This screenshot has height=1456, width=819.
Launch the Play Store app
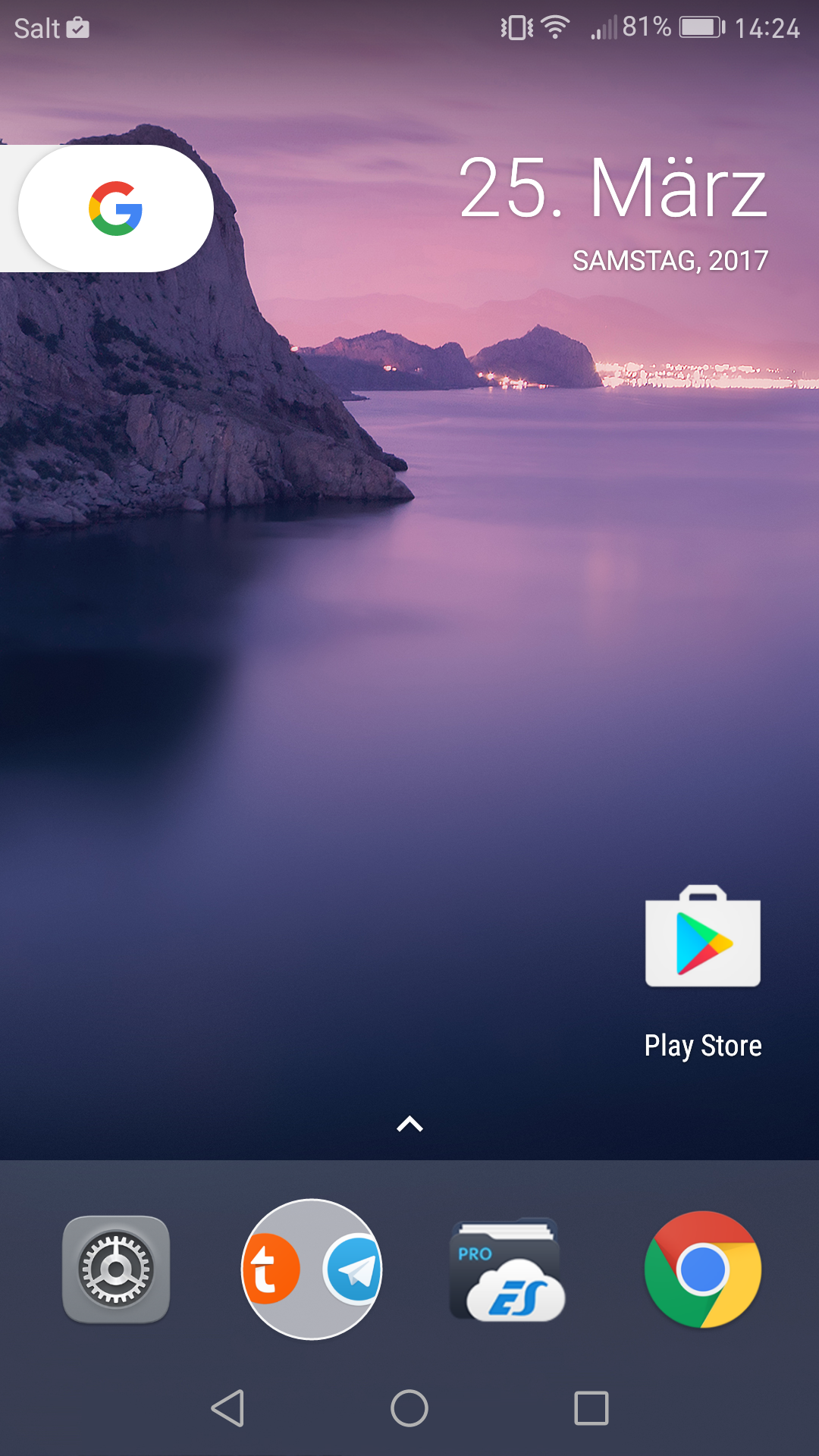703,972
